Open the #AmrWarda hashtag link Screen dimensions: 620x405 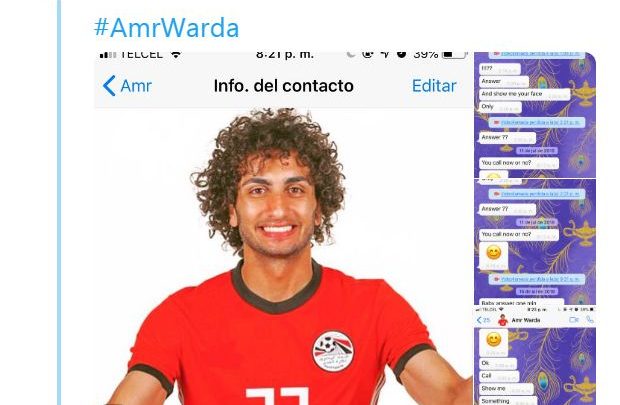167,27
